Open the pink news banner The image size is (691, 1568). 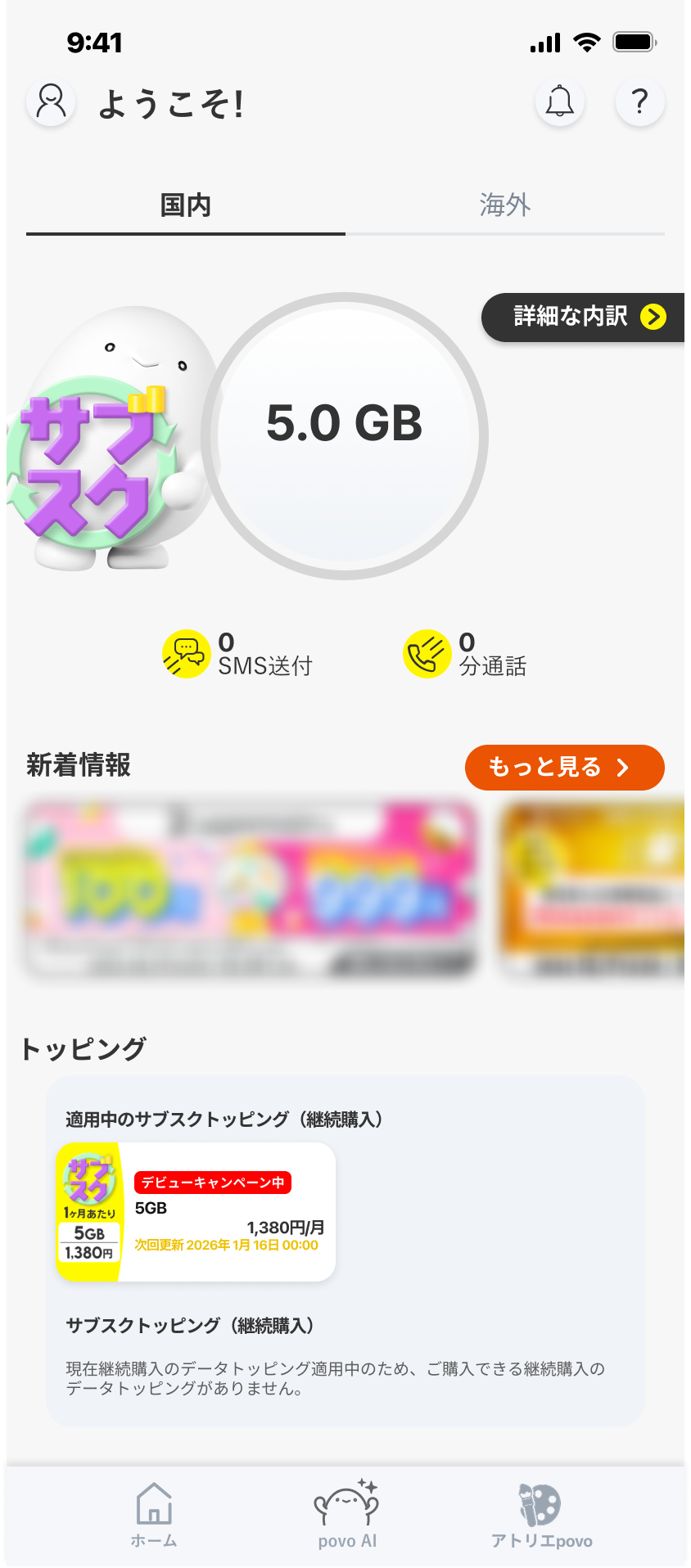[251, 889]
